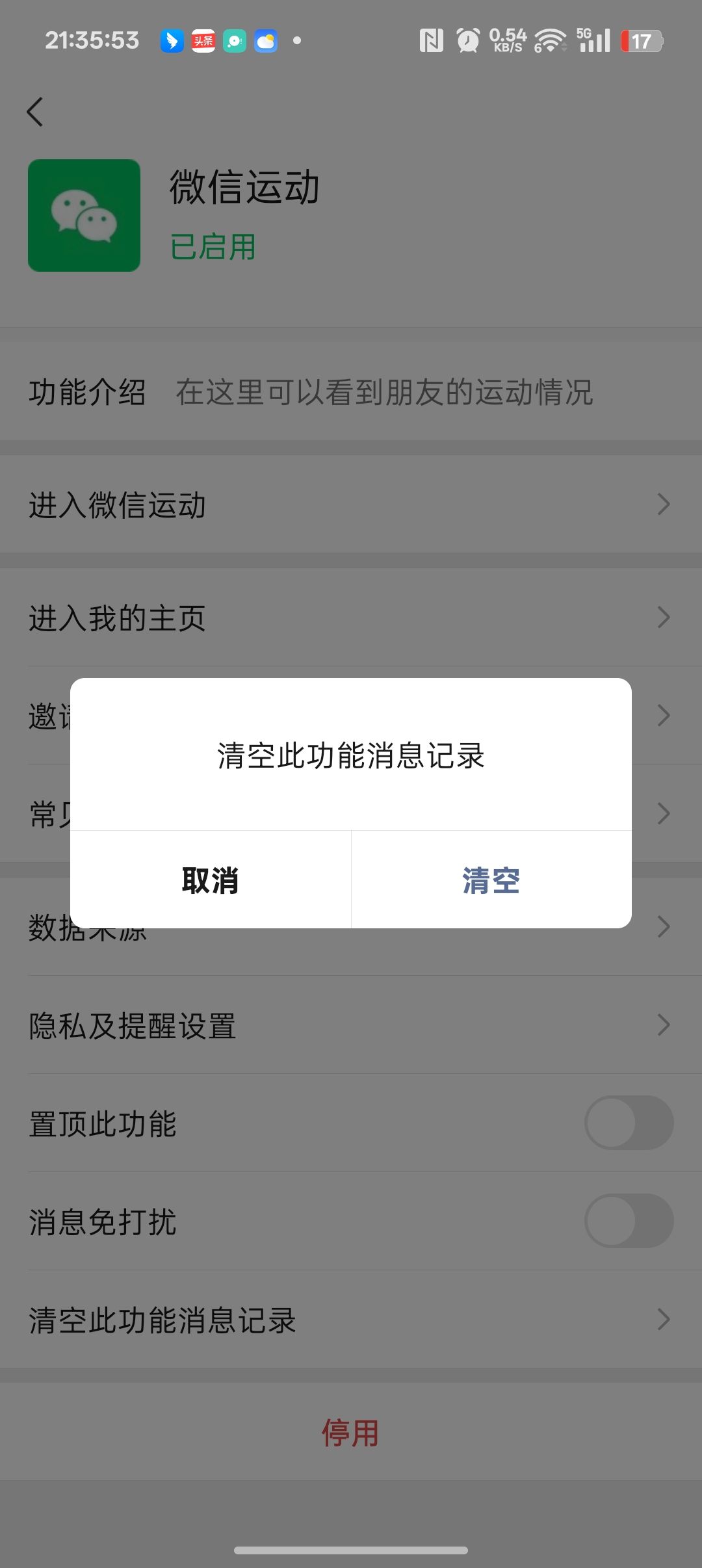Confirm with the 清空 button
This screenshot has height=1568, width=702.
[491, 880]
